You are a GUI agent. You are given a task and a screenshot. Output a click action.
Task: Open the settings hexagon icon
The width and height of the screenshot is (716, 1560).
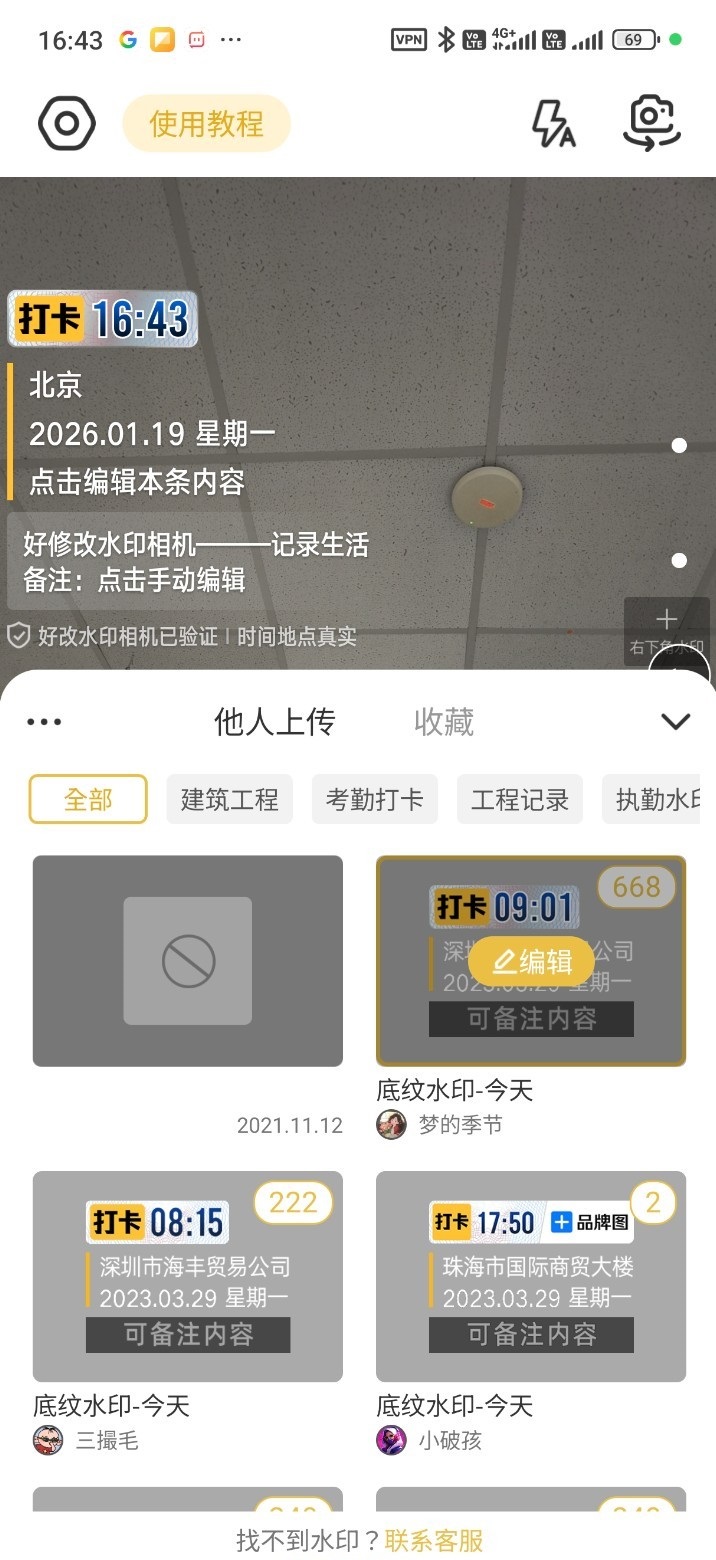tap(66, 124)
